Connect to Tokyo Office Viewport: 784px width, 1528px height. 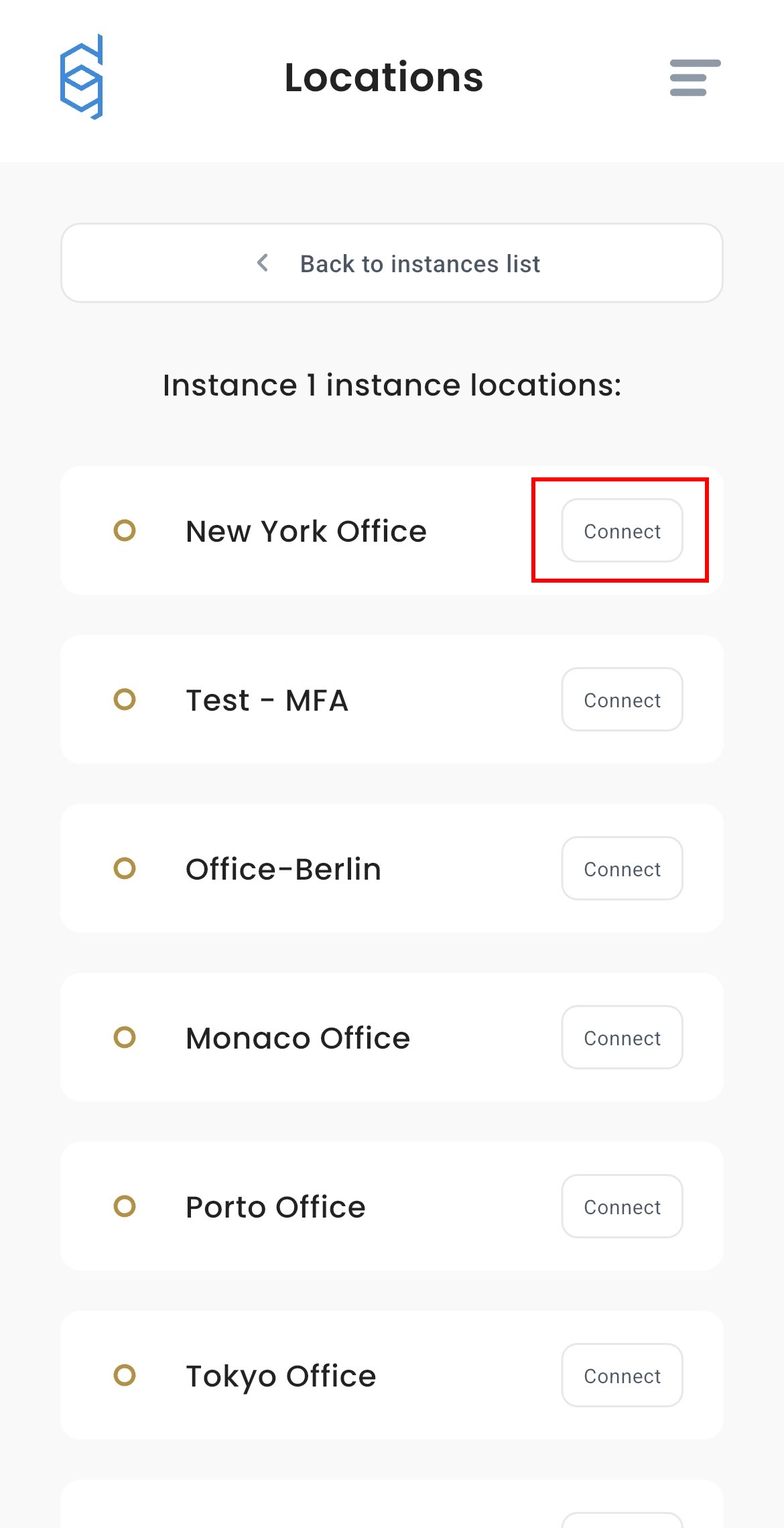pos(622,1376)
